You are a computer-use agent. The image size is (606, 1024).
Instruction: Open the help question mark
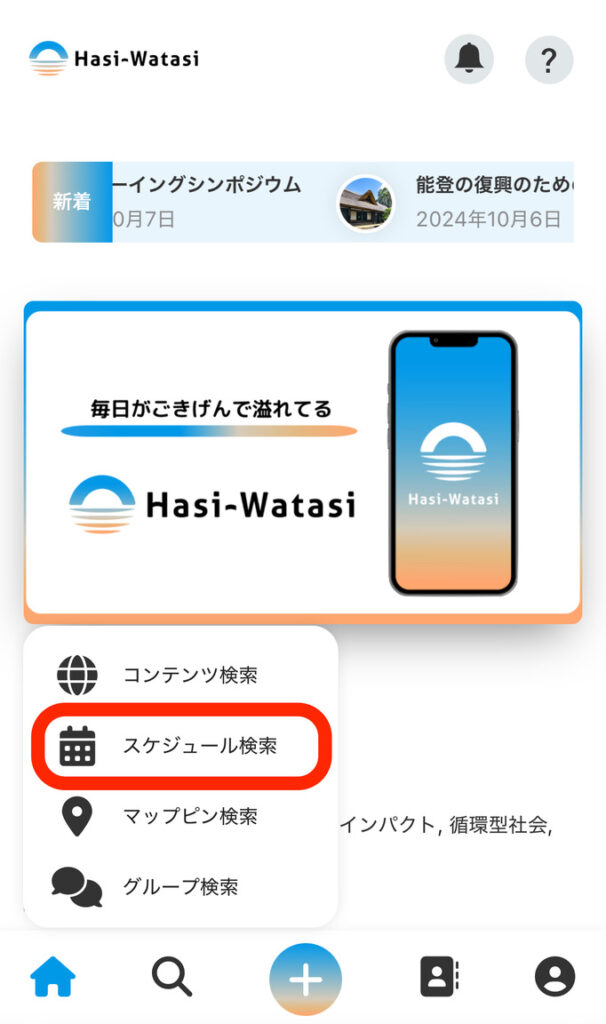549,59
